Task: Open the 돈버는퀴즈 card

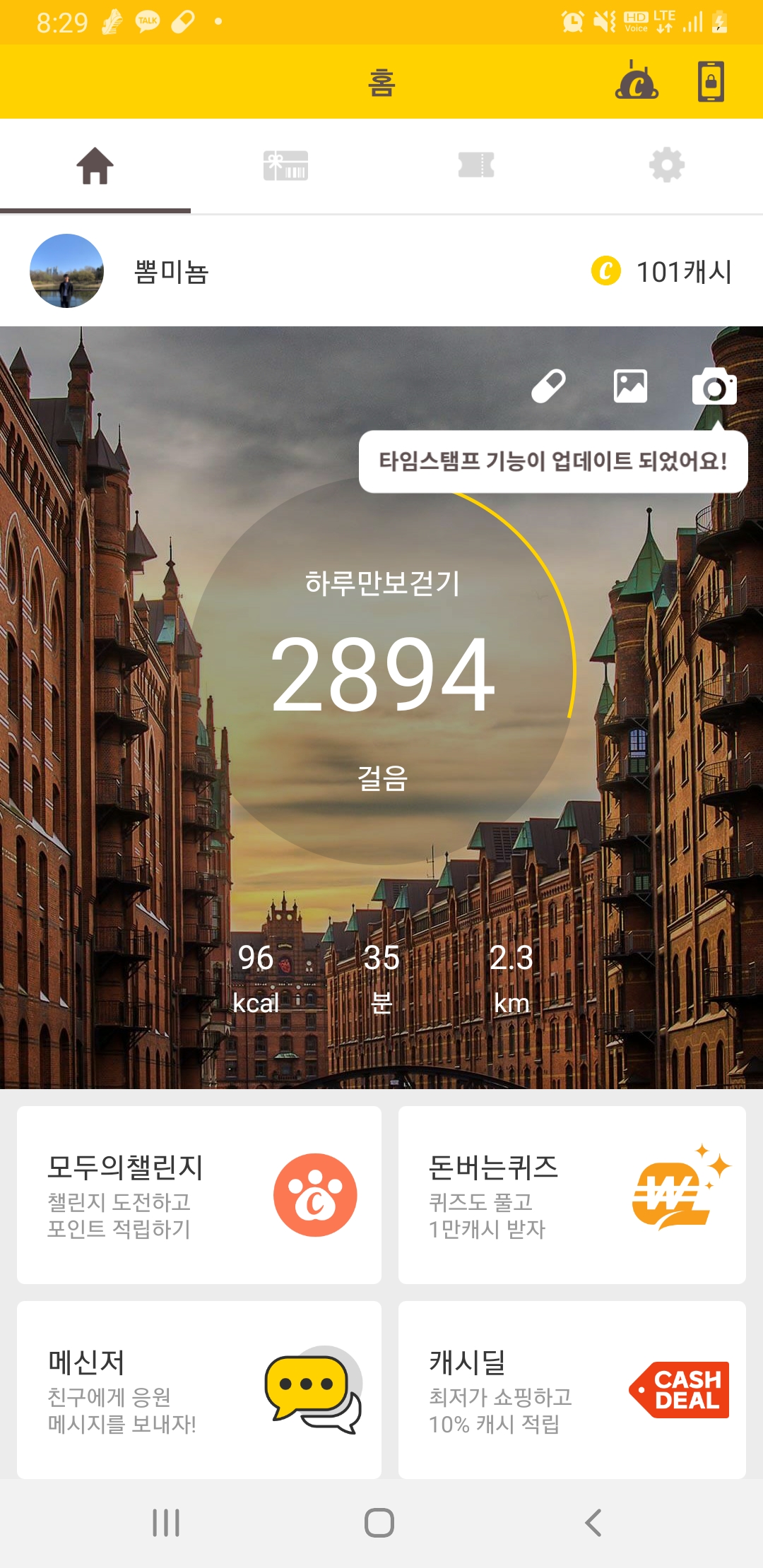Action: click(x=572, y=1195)
